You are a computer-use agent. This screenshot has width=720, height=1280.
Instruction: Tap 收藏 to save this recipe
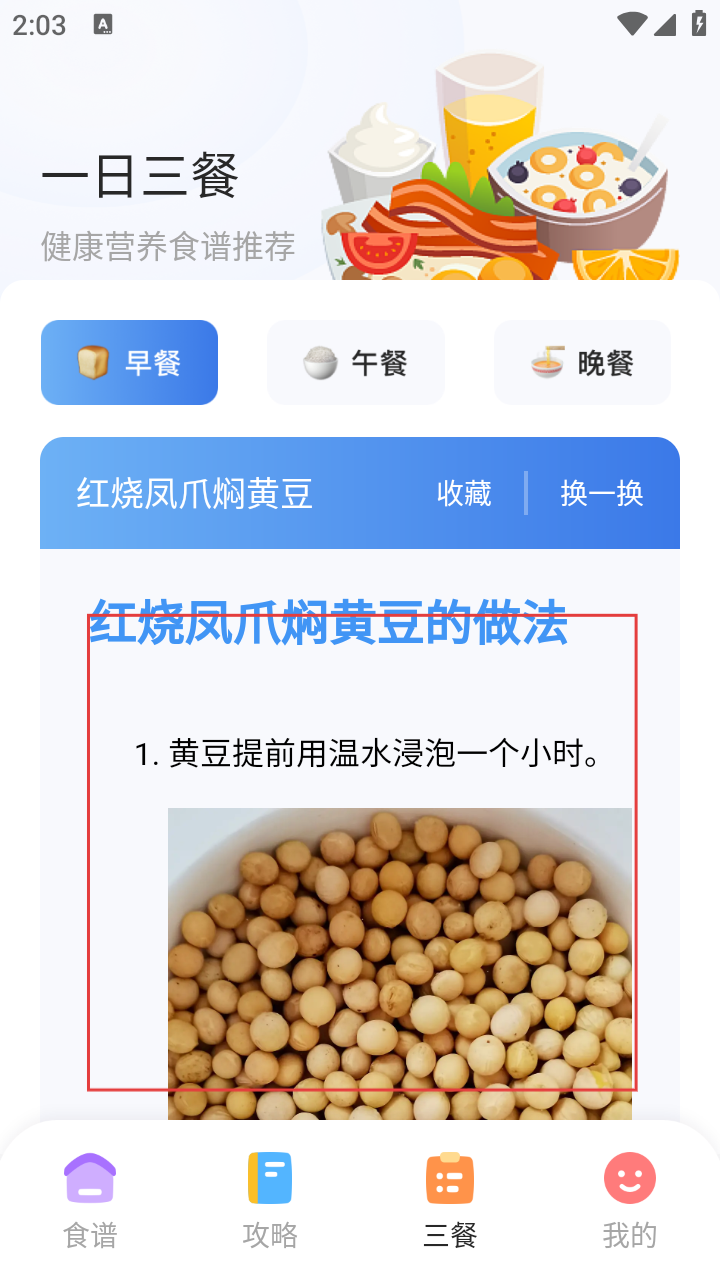(x=464, y=493)
